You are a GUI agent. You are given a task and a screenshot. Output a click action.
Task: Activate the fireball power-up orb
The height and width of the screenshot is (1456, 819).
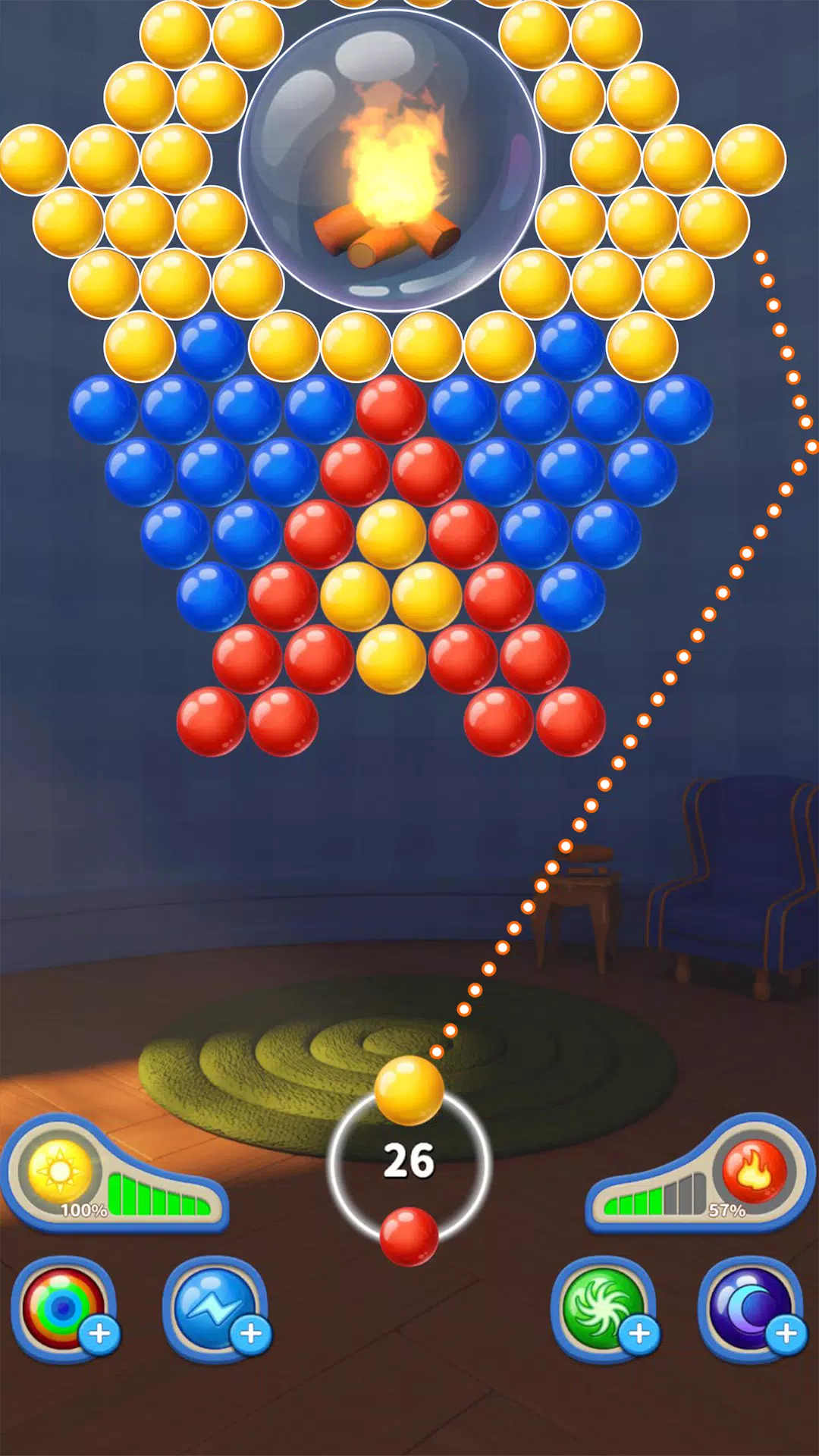(756, 1169)
